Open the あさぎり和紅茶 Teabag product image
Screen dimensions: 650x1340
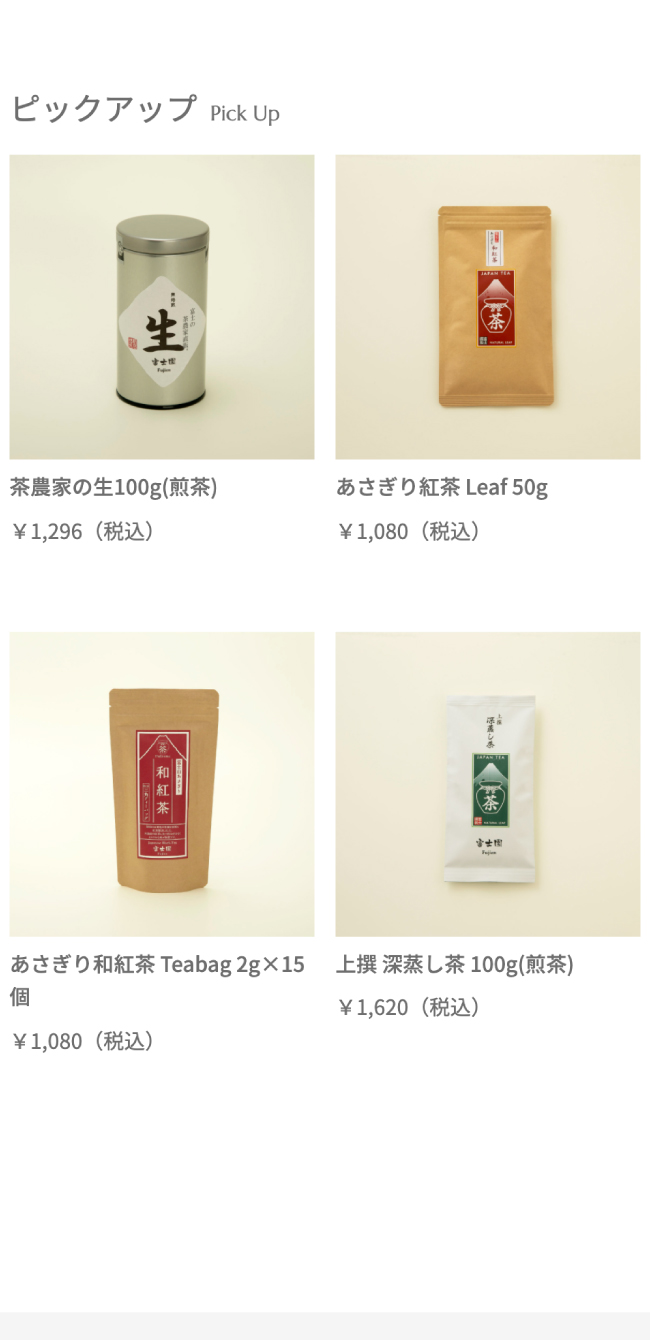[162, 784]
